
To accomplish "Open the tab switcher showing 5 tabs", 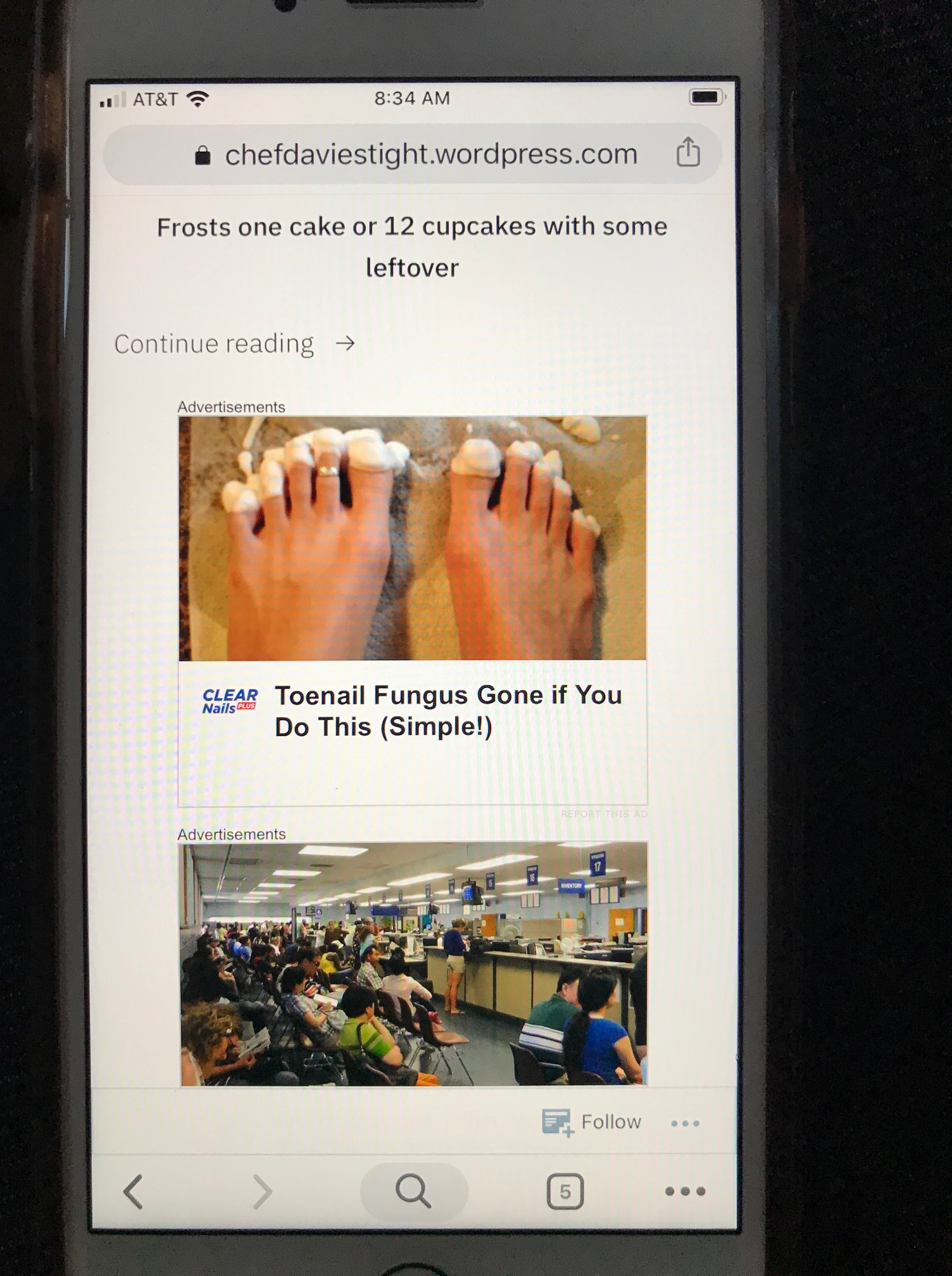I will (565, 1192).
